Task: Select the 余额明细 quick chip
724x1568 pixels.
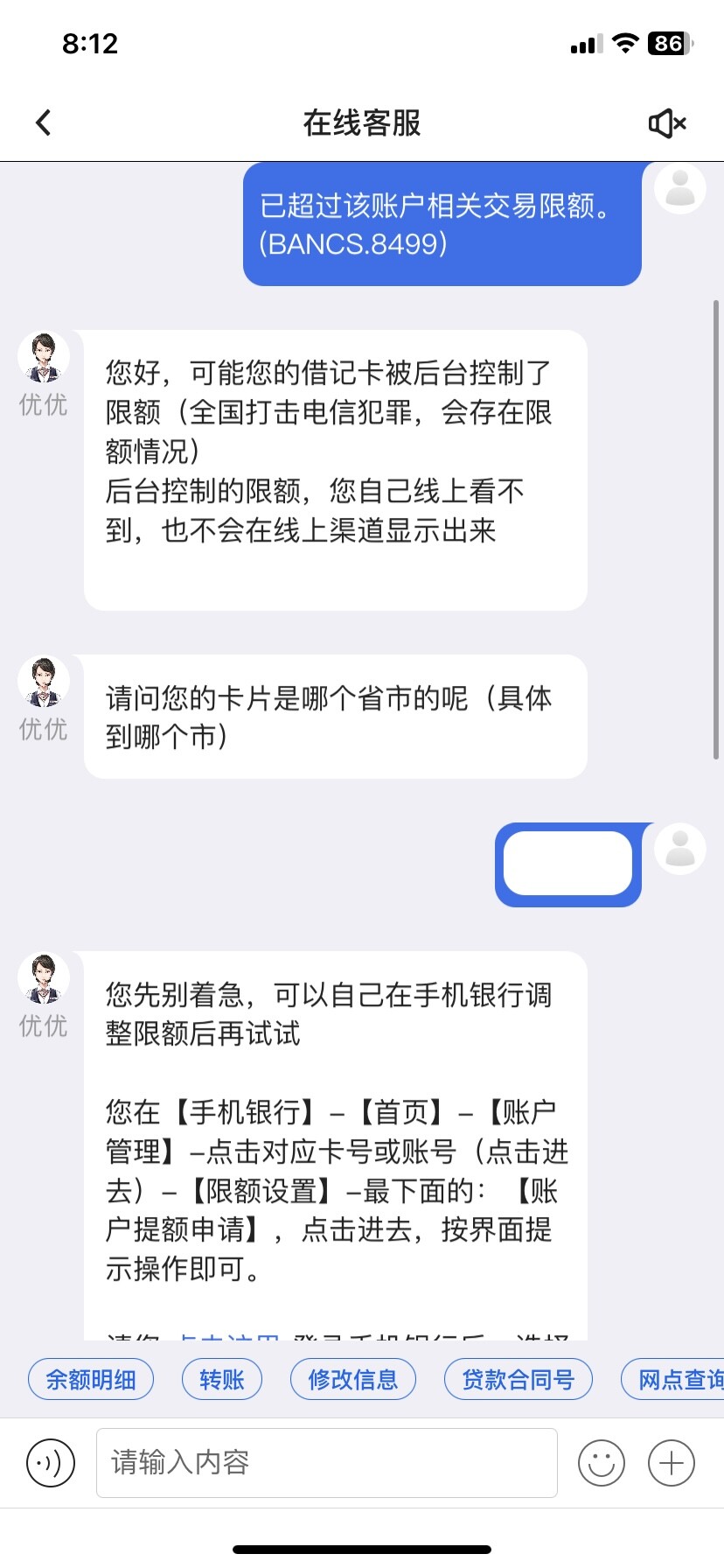Action: coord(91,1380)
